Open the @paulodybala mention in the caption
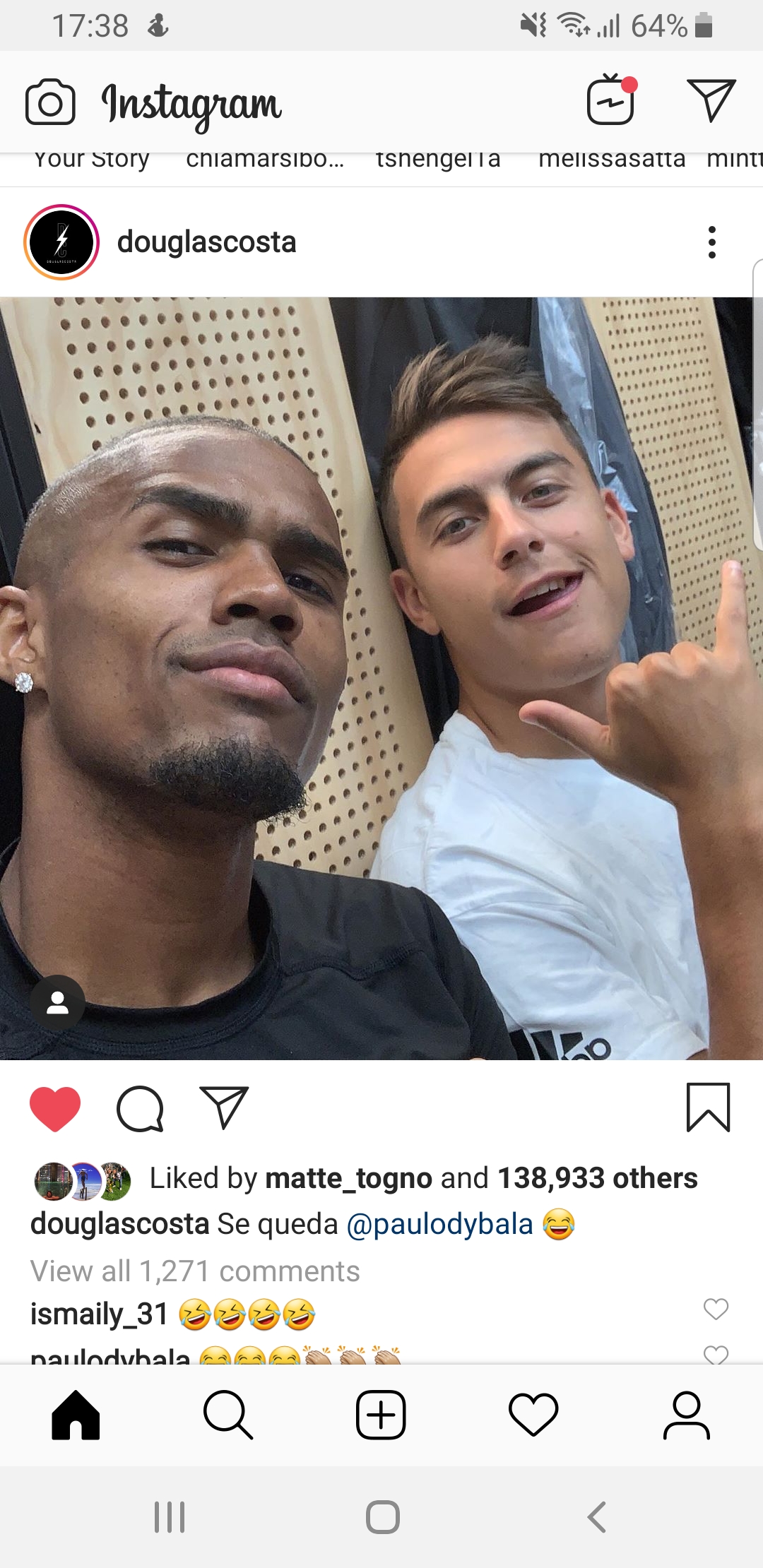 (439, 1224)
